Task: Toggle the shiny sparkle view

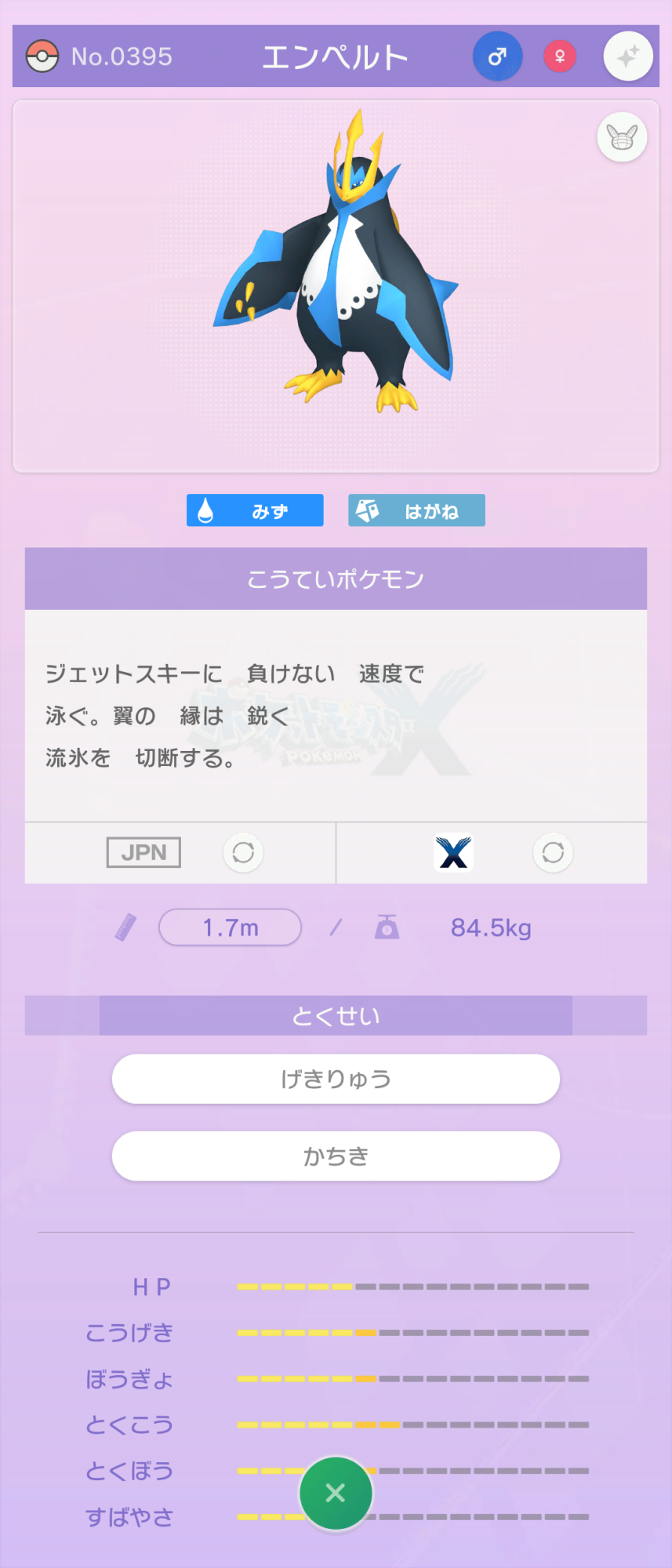Action: [x=627, y=56]
